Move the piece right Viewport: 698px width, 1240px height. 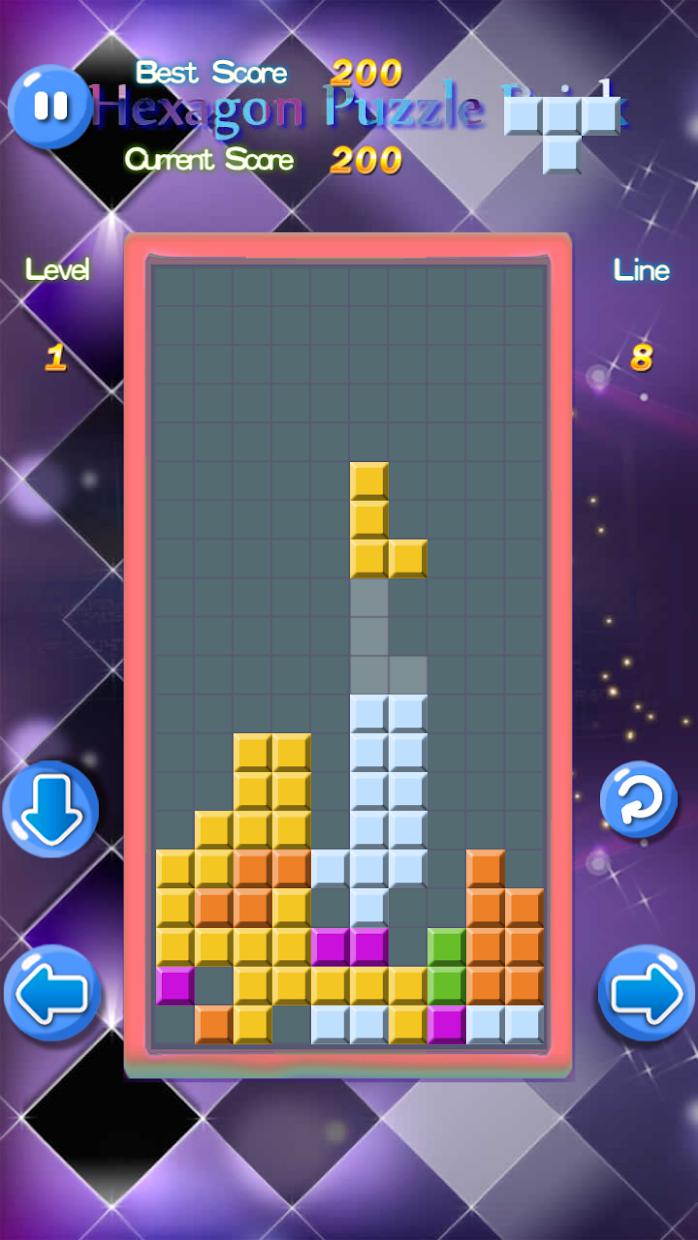click(x=645, y=992)
